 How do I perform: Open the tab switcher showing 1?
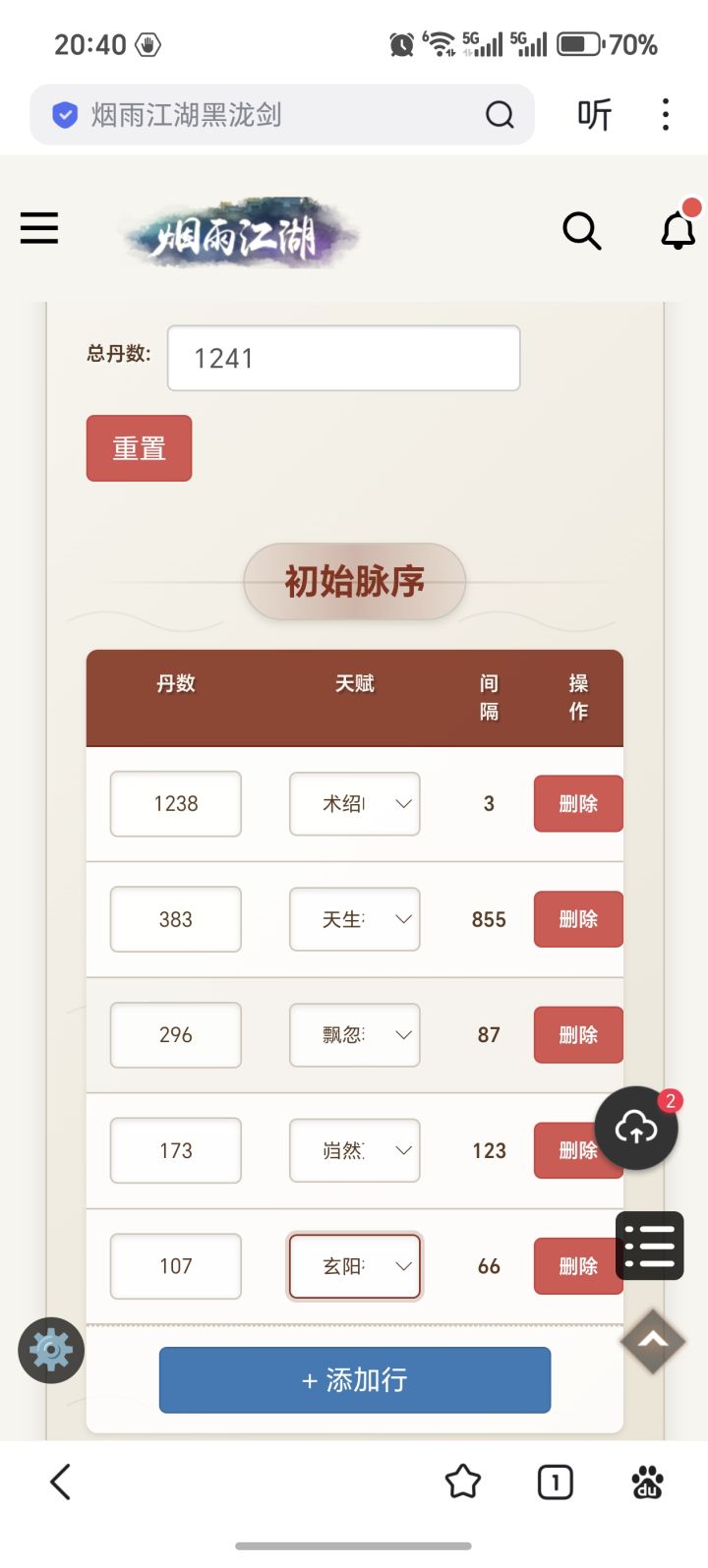555,1481
